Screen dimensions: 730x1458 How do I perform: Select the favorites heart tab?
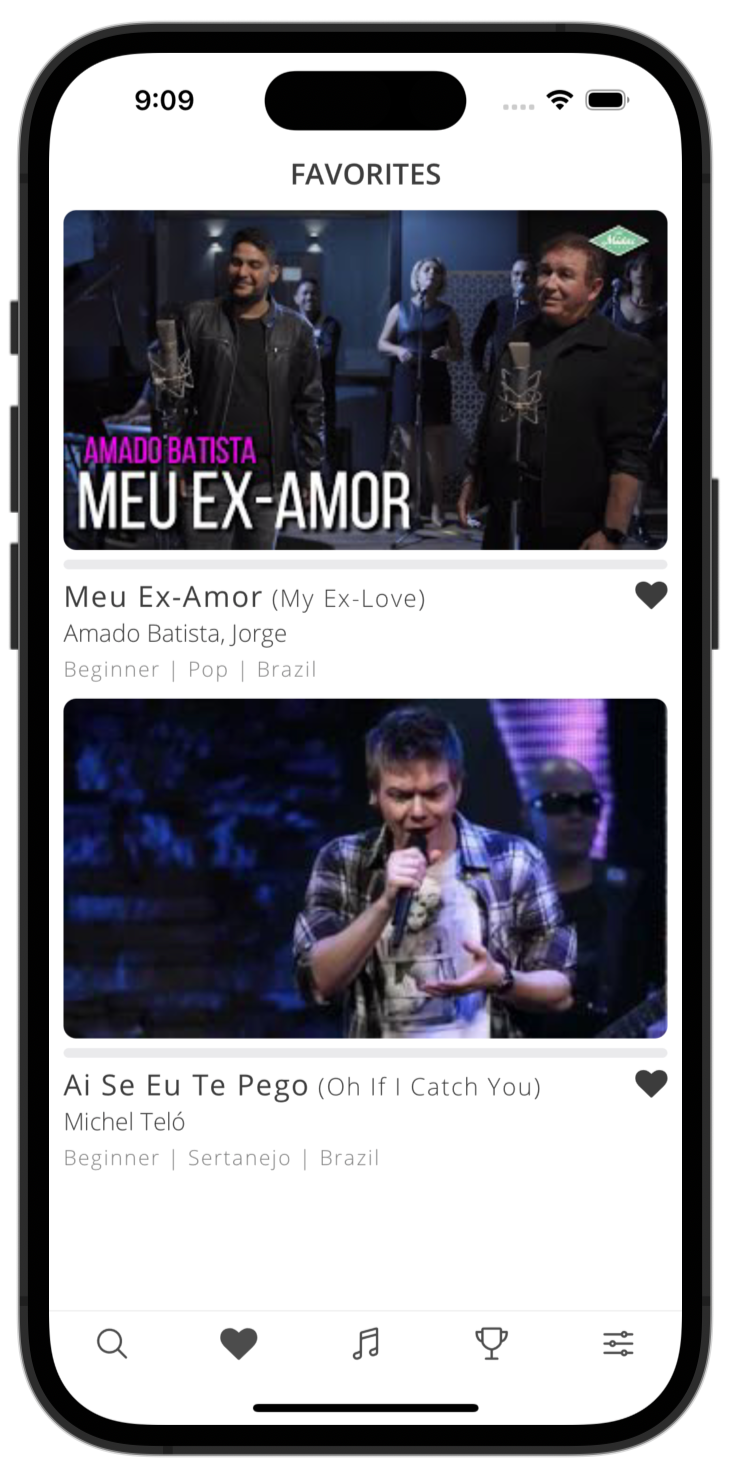239,1343
